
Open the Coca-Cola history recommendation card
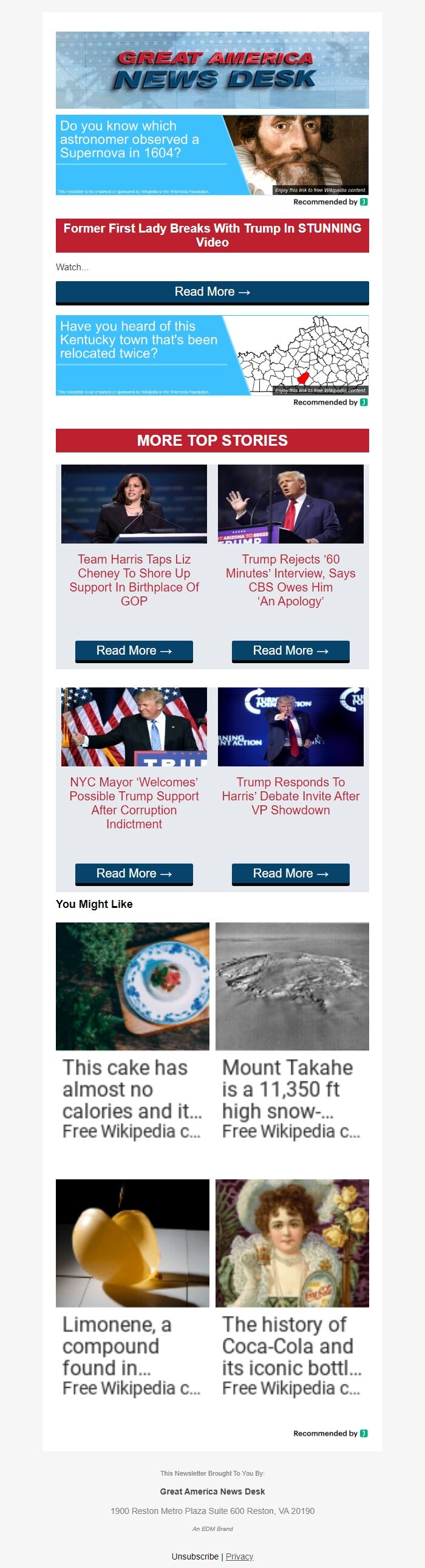291,1288
